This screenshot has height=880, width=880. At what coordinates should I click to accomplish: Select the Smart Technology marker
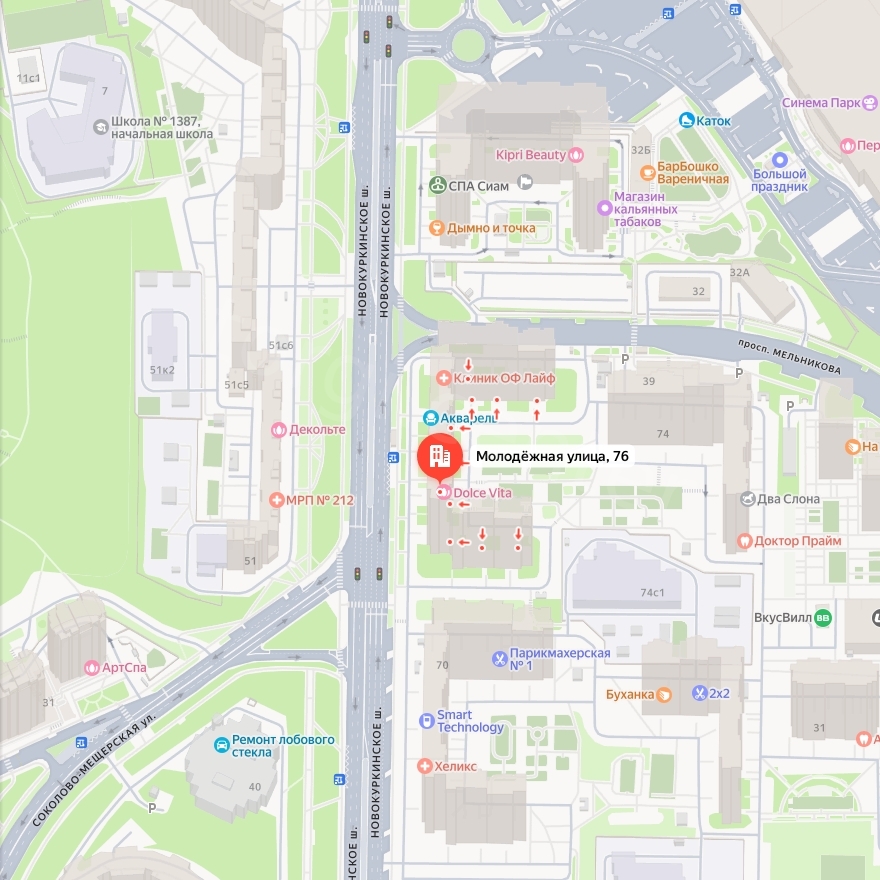pyautogui.click(x=425, y=720)
